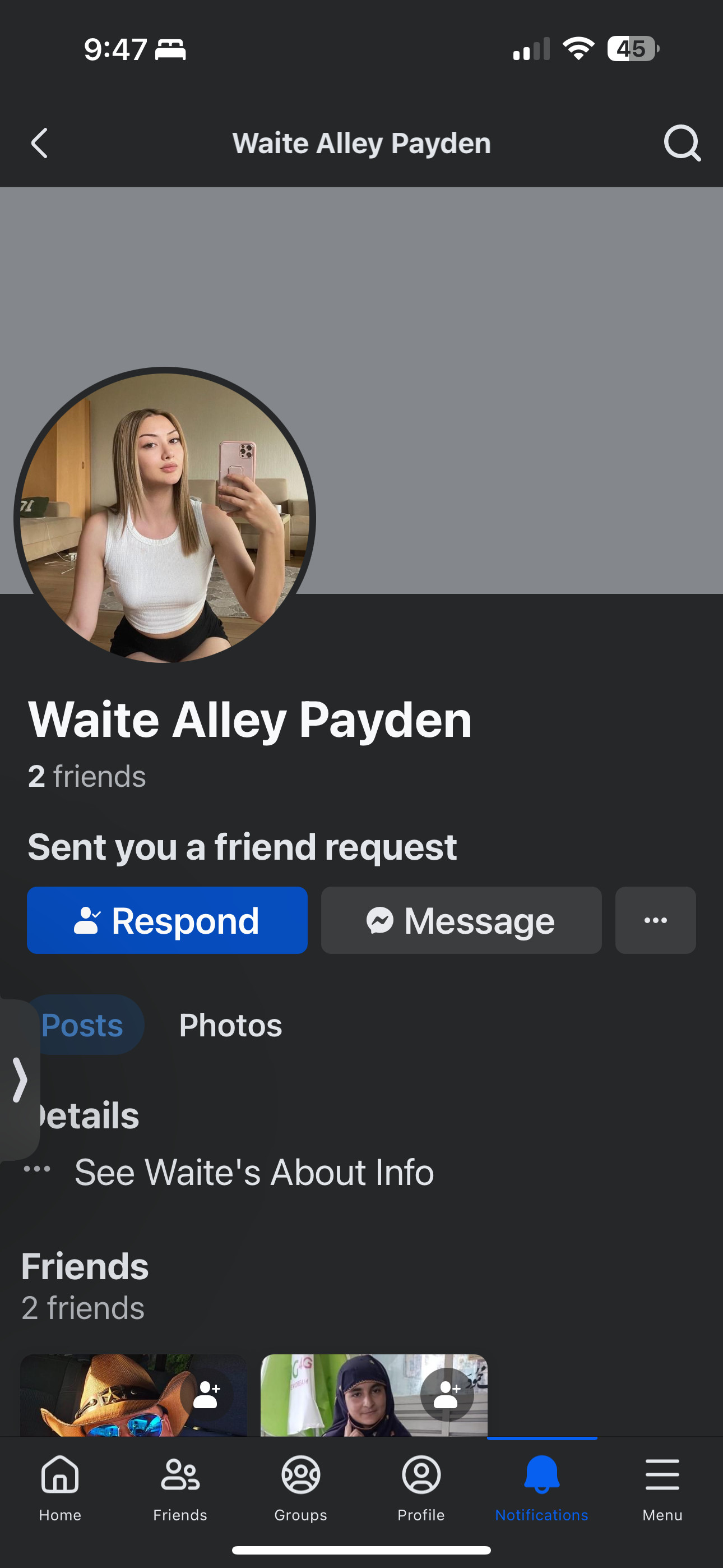Open search on this profile
This screenshot has height=1568, width=723.
682,144
